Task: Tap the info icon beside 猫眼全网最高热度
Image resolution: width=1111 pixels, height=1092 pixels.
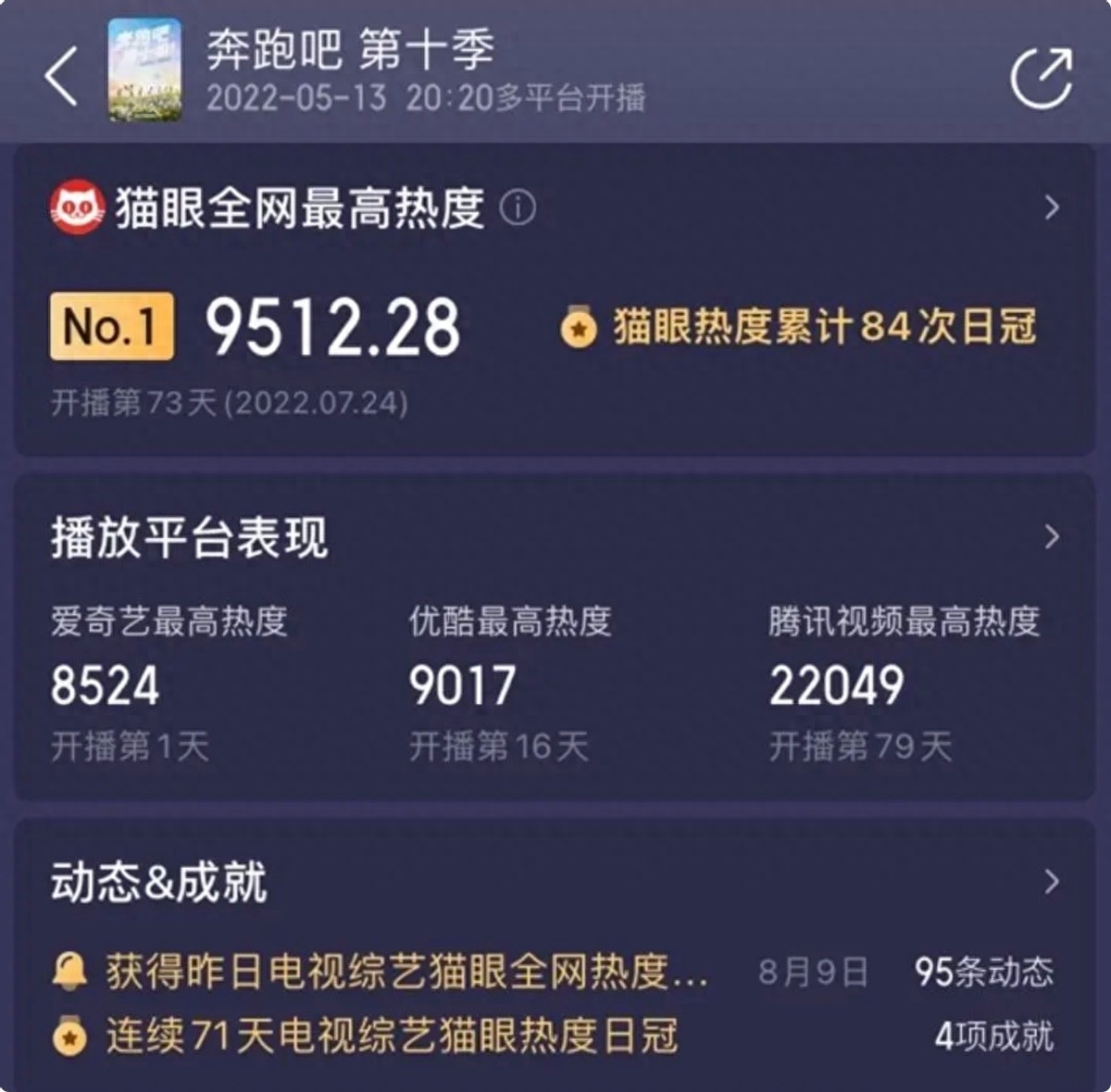Action: (x=518, y=207)
